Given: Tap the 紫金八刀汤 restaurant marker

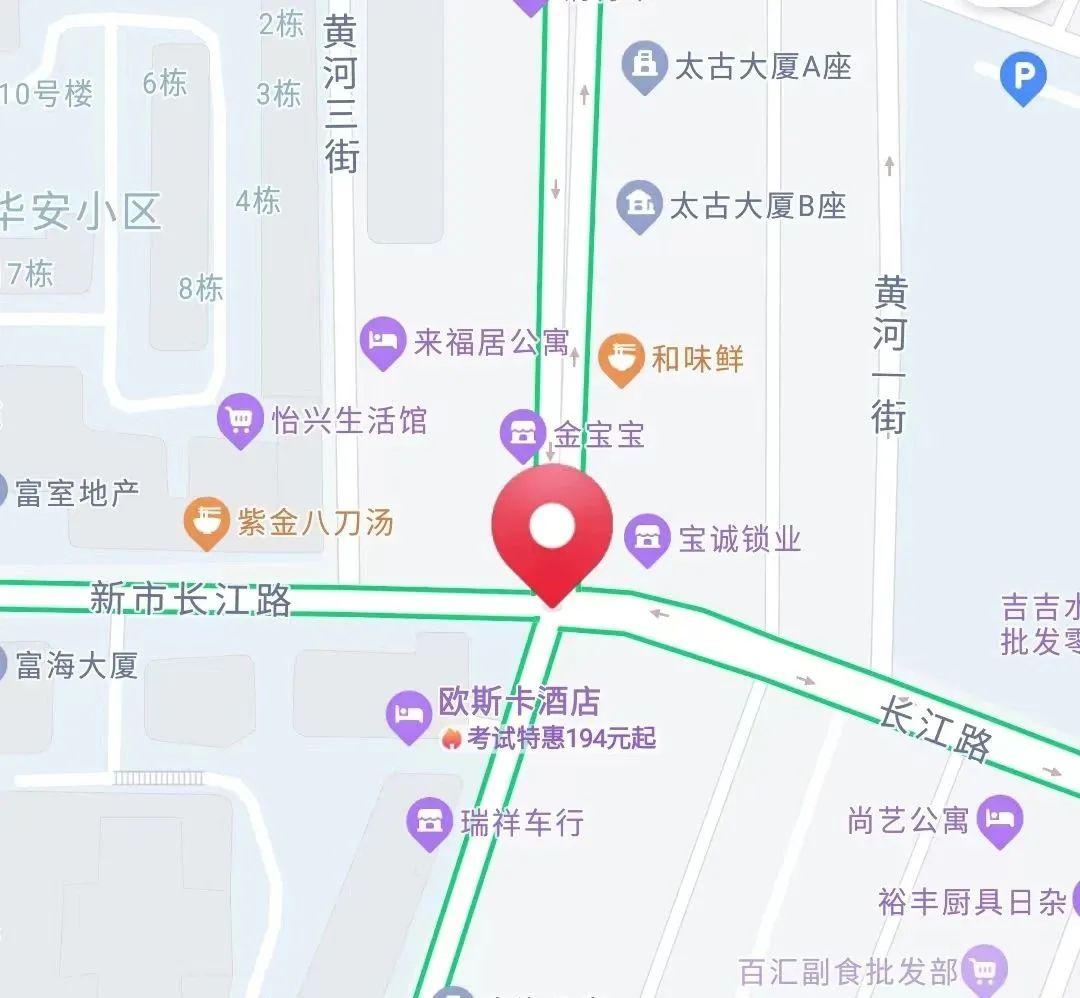Looking at the screenshot, I should point(206,521).
